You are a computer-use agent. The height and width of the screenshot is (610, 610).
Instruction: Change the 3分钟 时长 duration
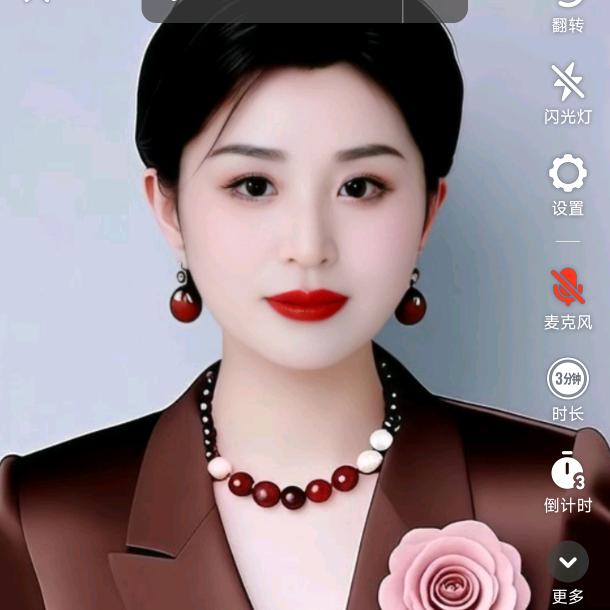tap(568, 389)
